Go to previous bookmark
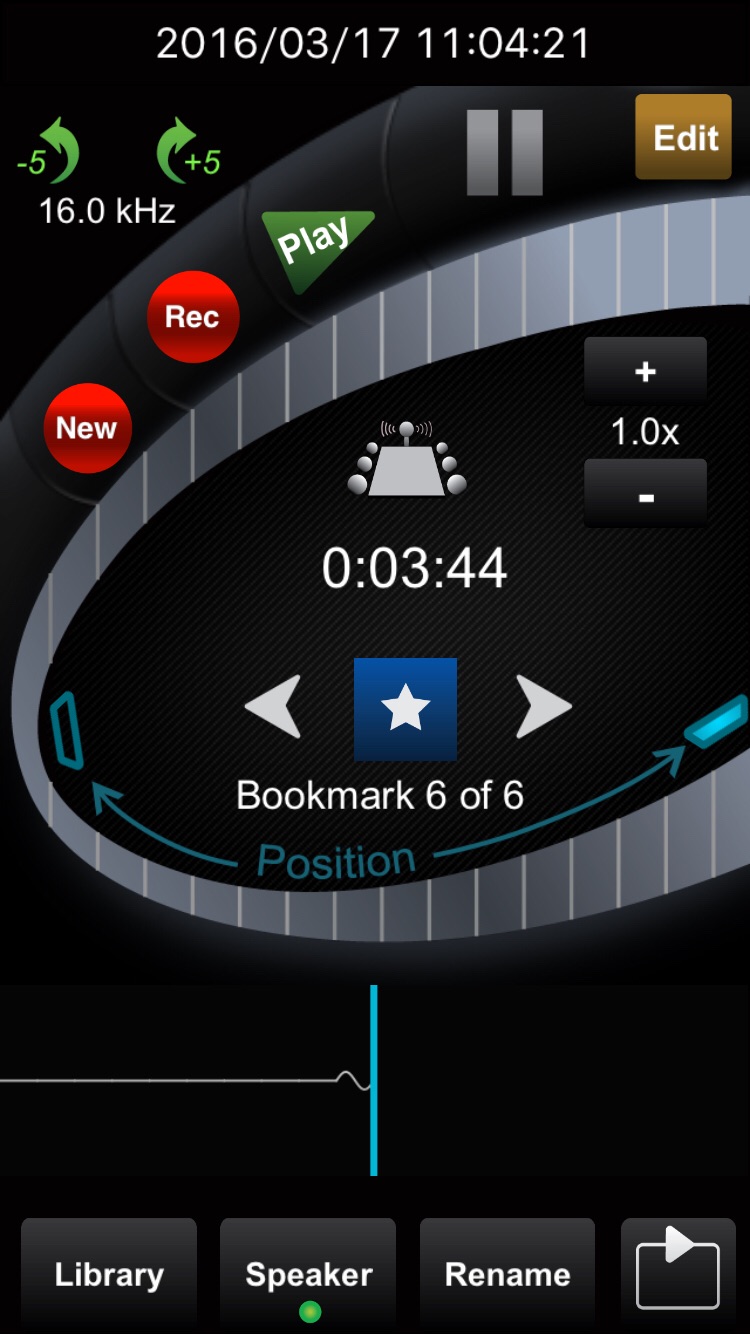The width and height of the screenshot is (750, 1334). tap(274, 707)
